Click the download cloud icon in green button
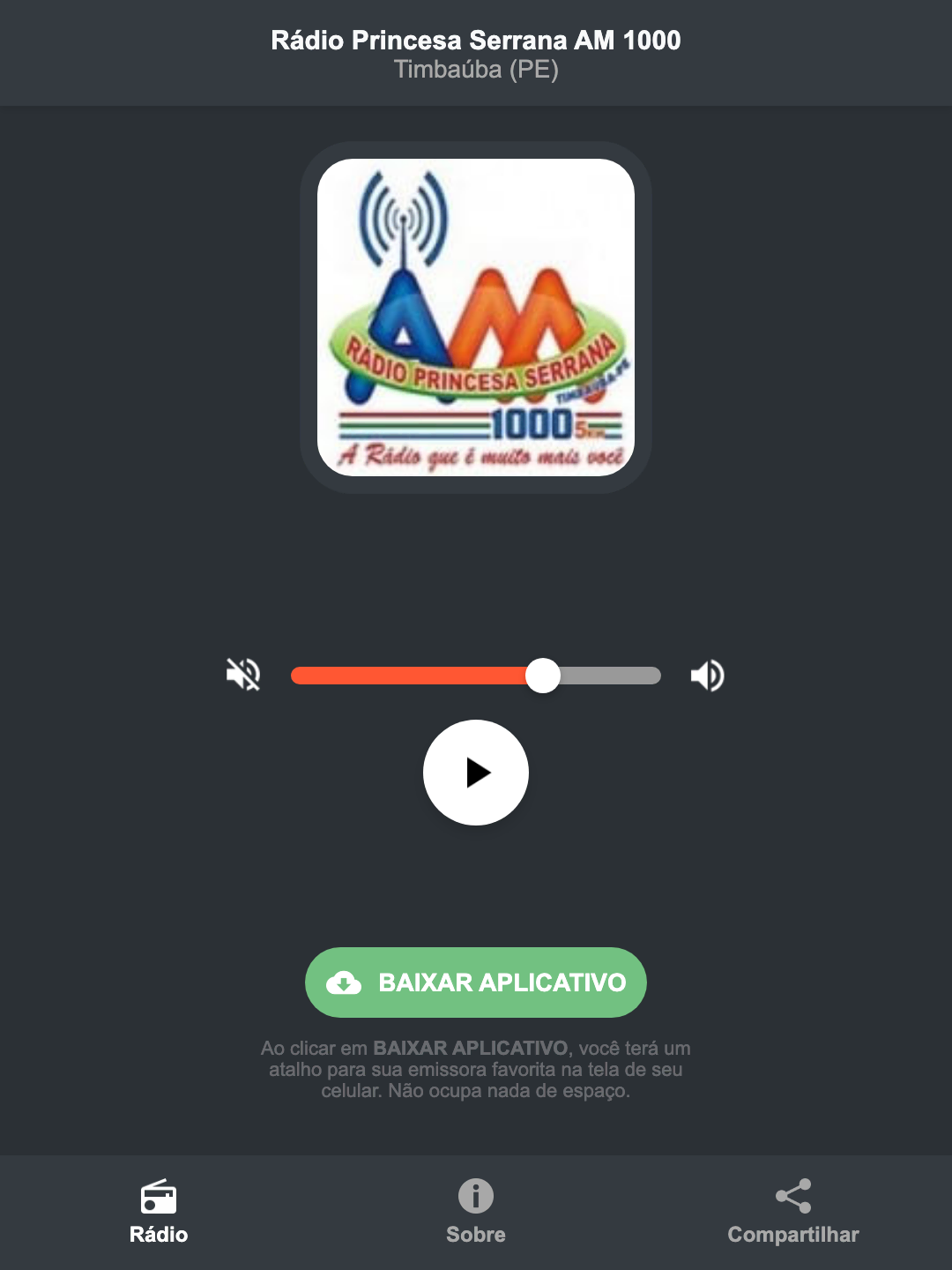Screen dimensions: 952x1270 (344, 982)
